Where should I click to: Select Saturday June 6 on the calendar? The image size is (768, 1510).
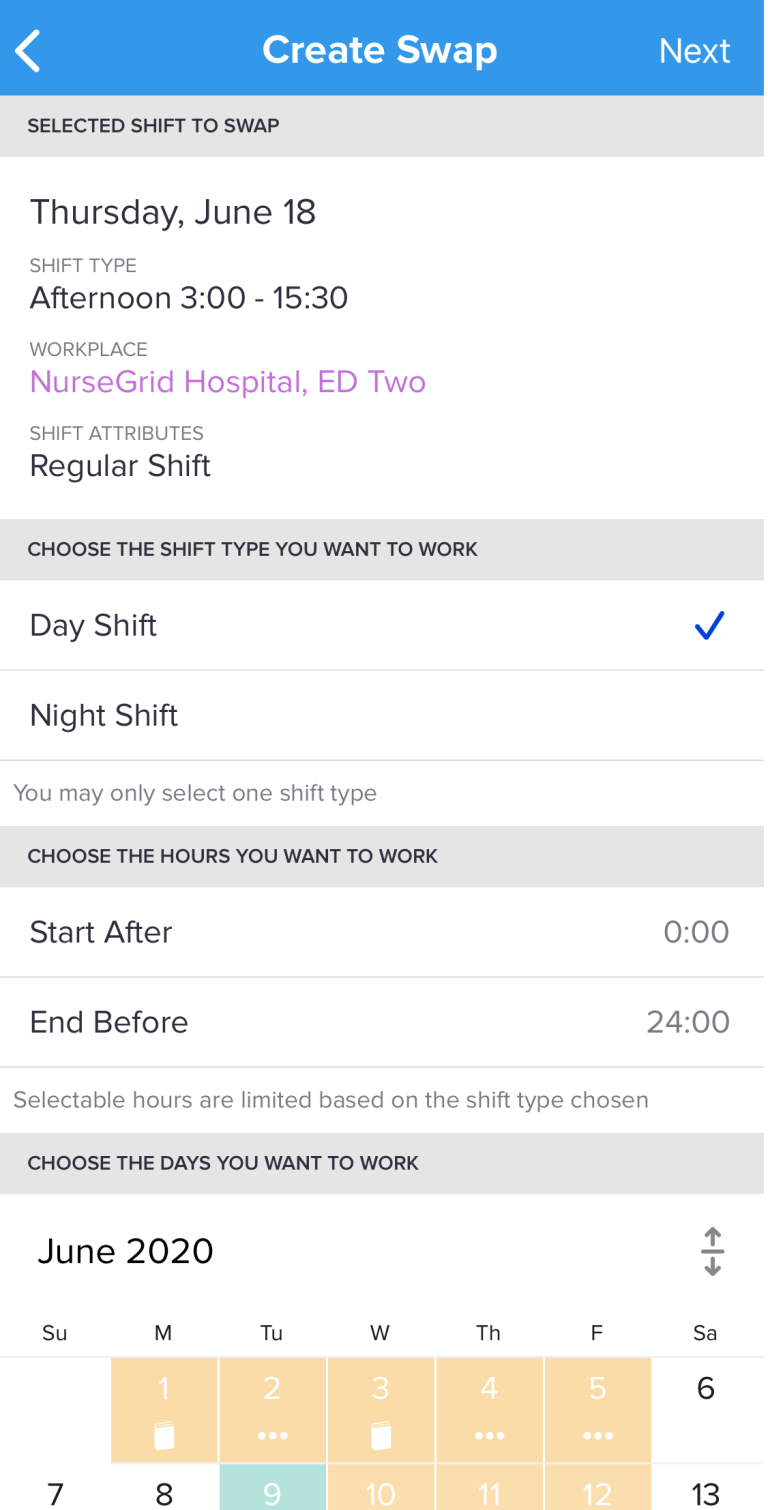pos(705,1387)
